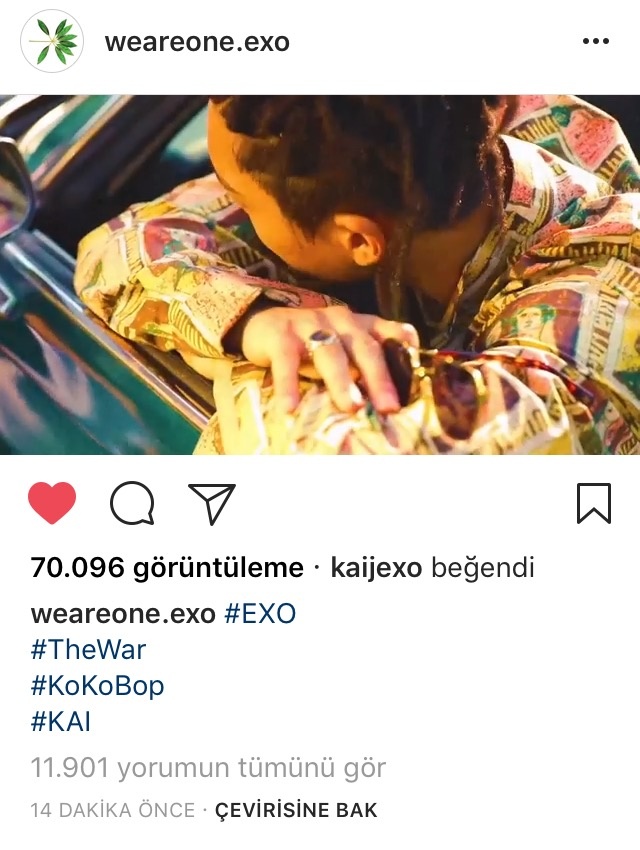Open the #TheWar hashtag

pyautogui.click(x=89, y=649)
